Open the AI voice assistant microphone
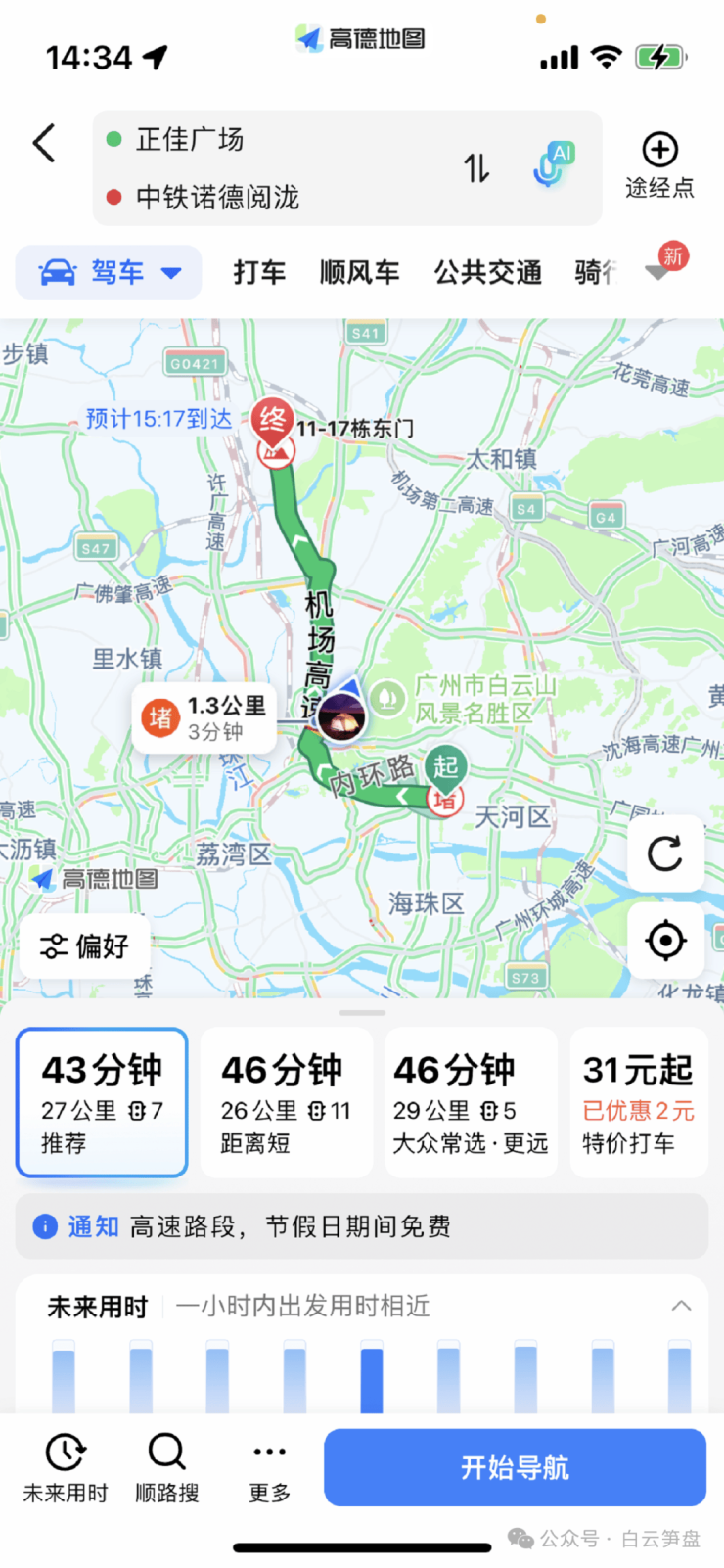The image size is (724, 1568). click(553, 165)
